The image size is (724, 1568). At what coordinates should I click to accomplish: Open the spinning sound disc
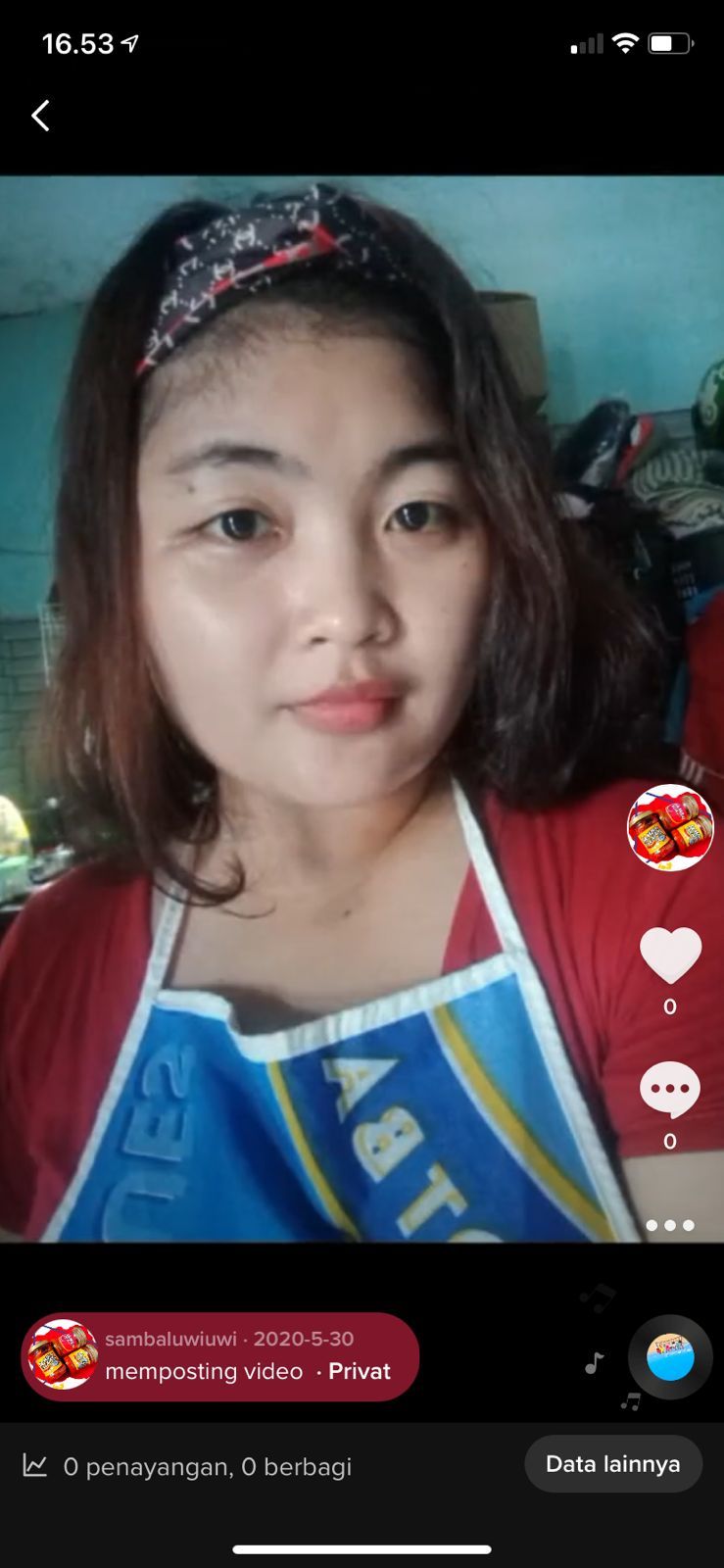(670, 1357)
